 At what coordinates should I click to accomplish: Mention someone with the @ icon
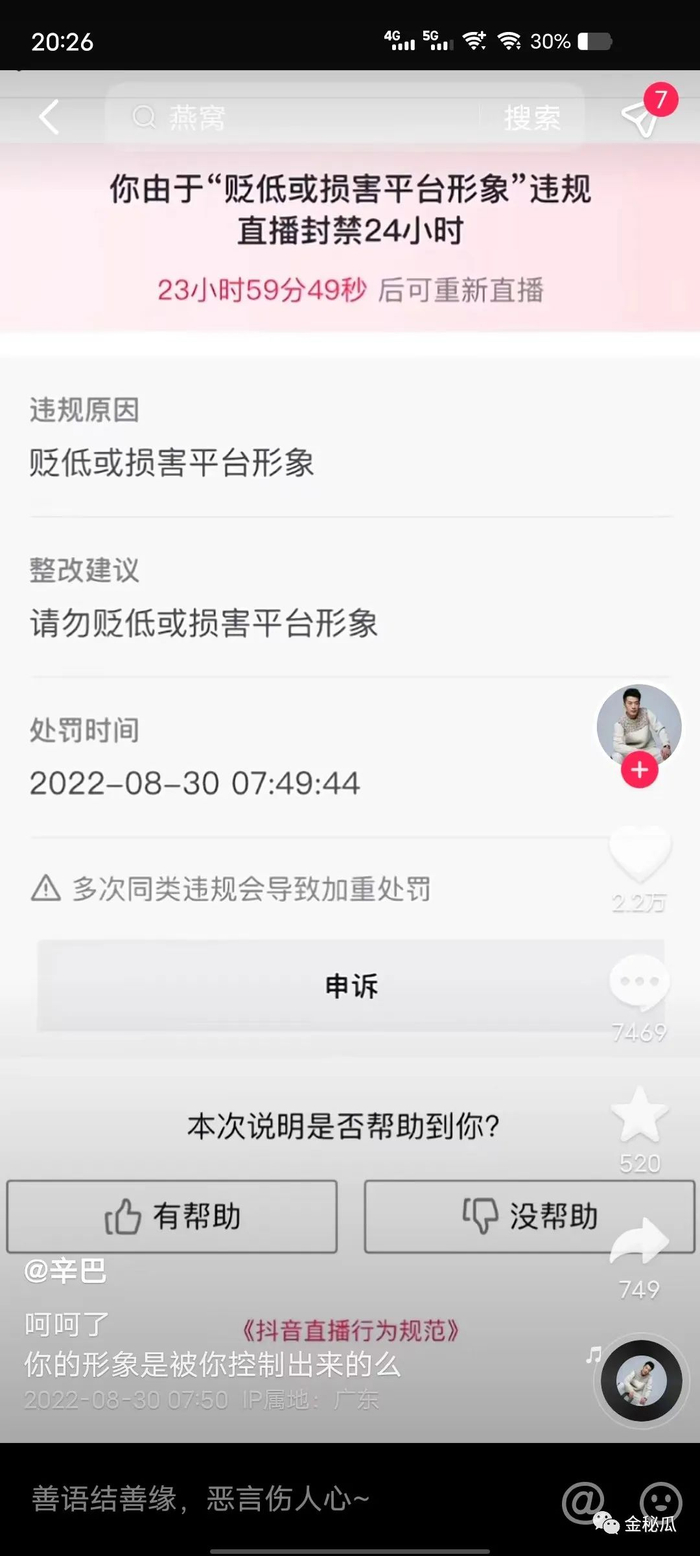tap(583, 1501)
